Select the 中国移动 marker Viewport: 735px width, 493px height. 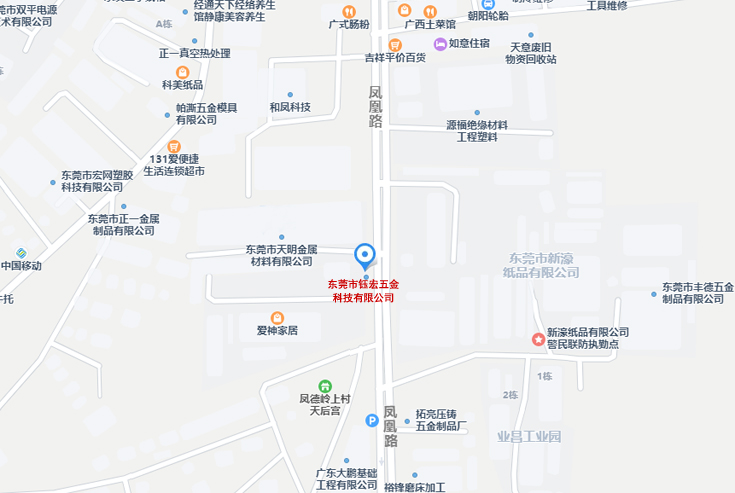[21, 253]
